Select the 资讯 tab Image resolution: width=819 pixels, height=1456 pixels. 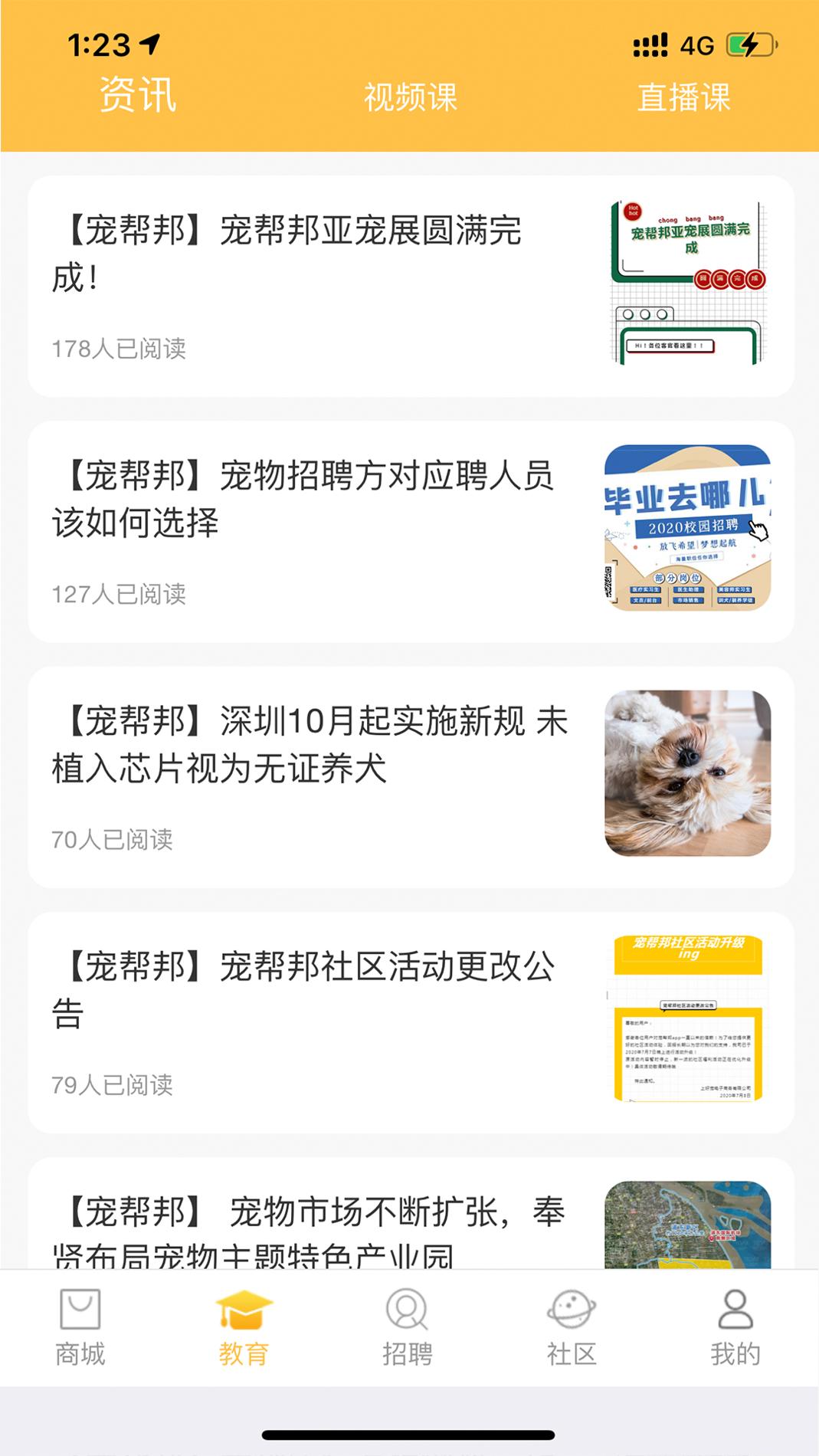click(136, 98)
